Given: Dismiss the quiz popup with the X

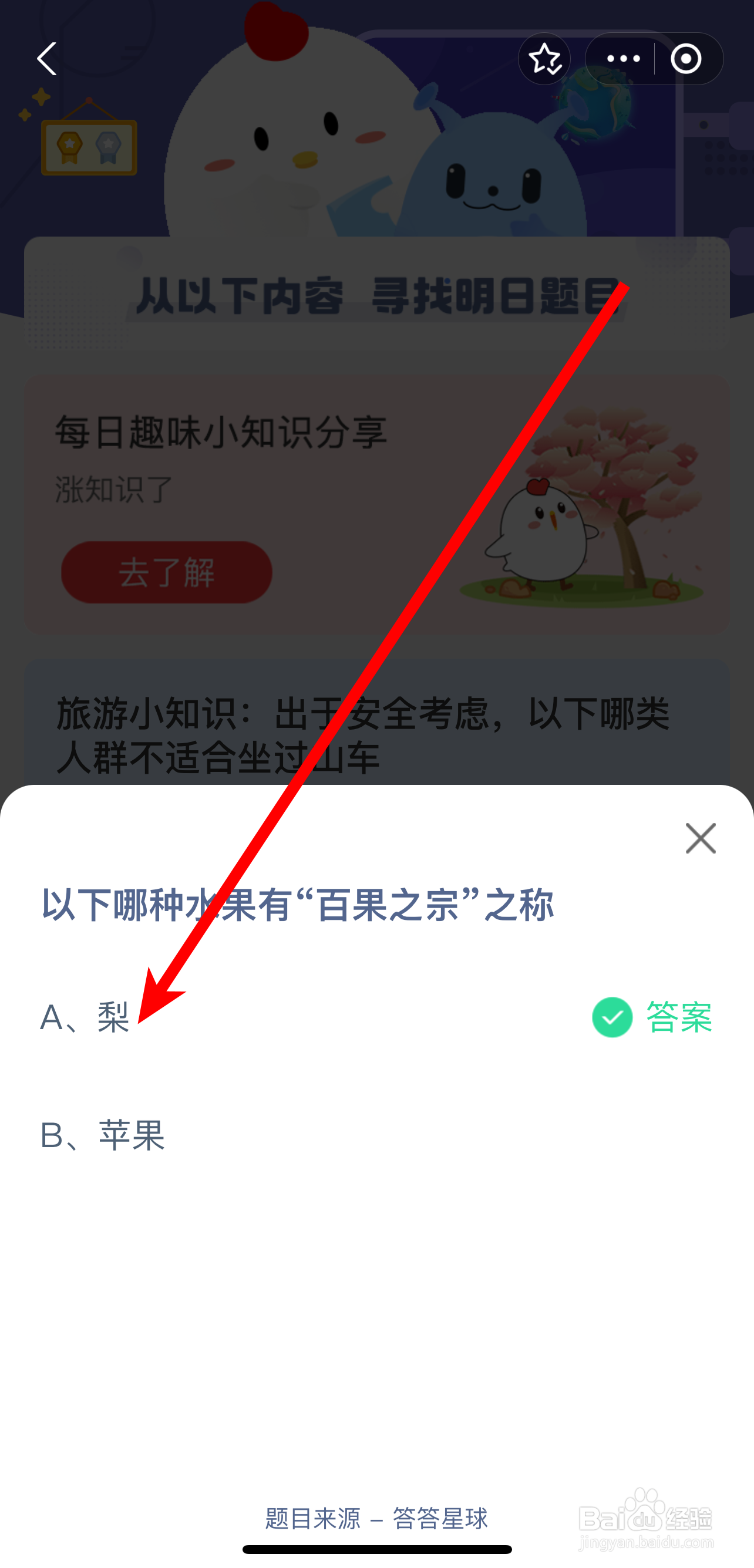Looking at the screenshot, I should (x=701, y=838).
